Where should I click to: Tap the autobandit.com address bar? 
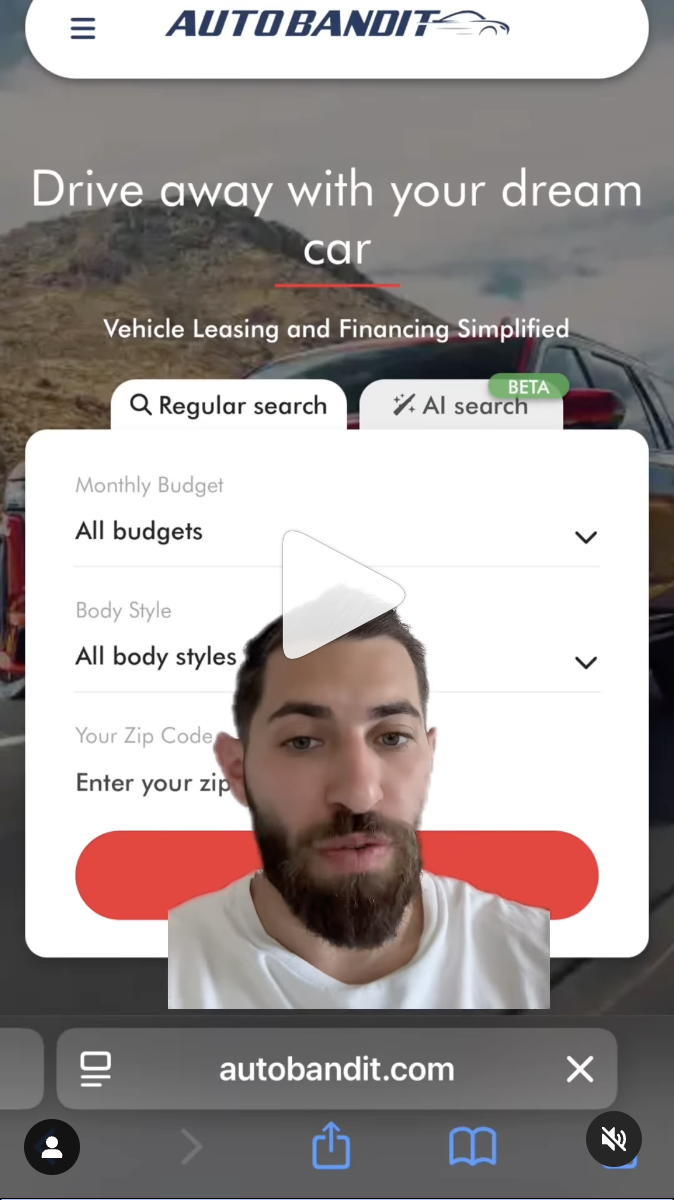pyautogui.click(x=336, y=1069)
